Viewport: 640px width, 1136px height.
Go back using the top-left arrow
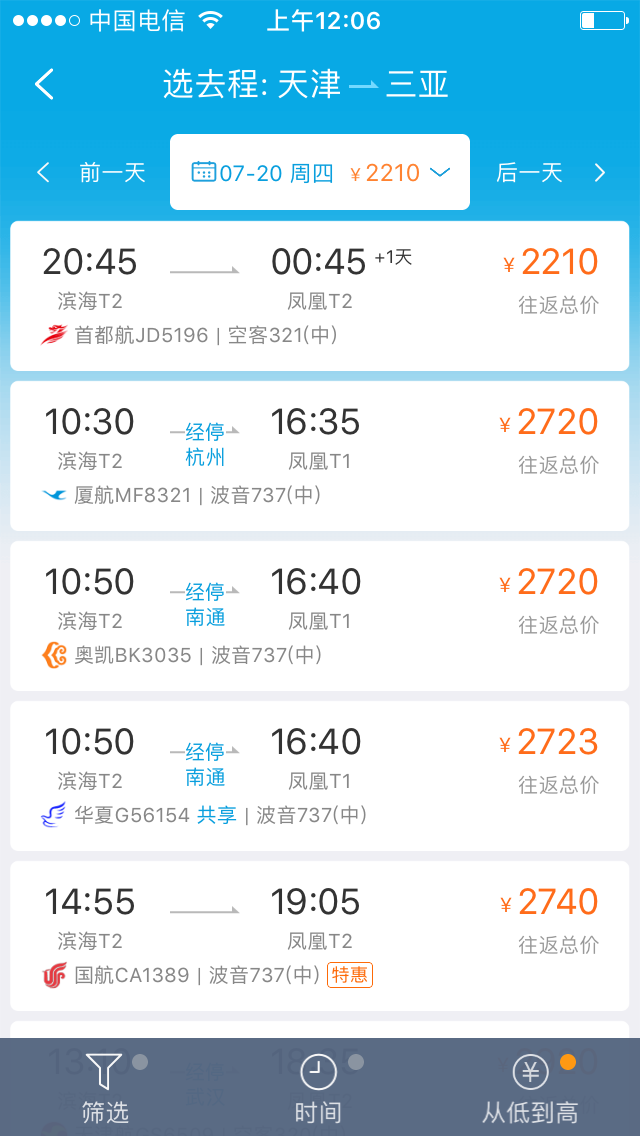tap(45, 84)
